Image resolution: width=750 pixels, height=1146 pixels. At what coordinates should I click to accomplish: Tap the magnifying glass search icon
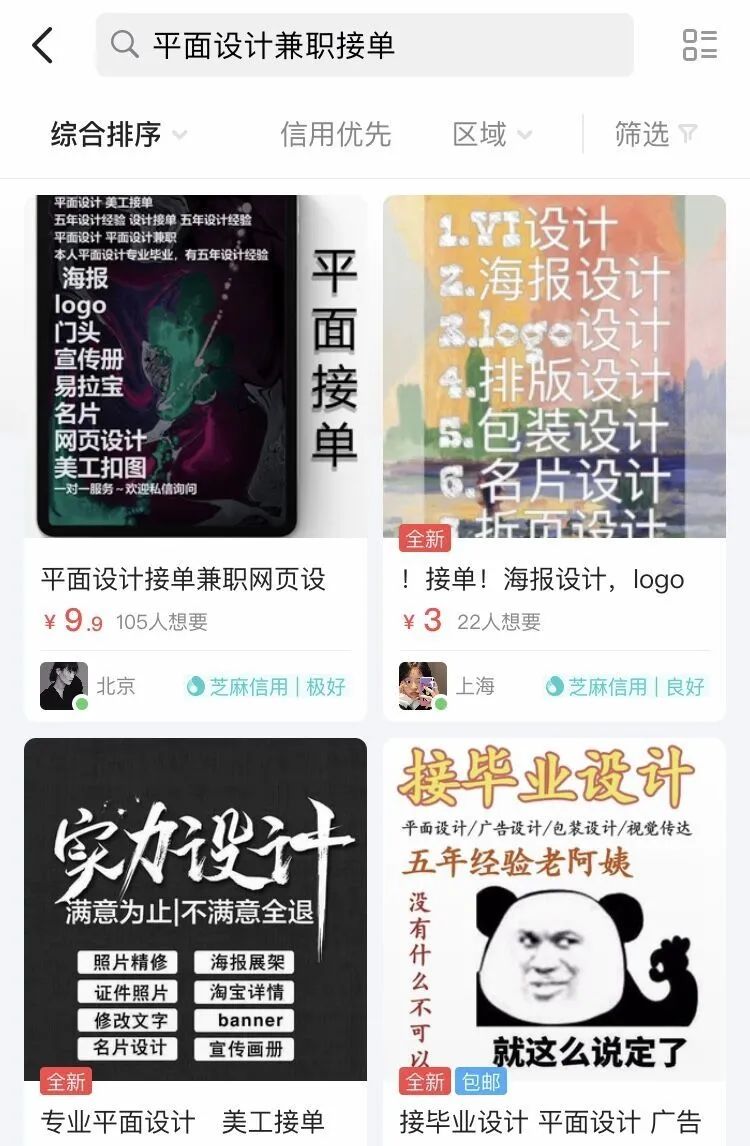tap(124, 45)
